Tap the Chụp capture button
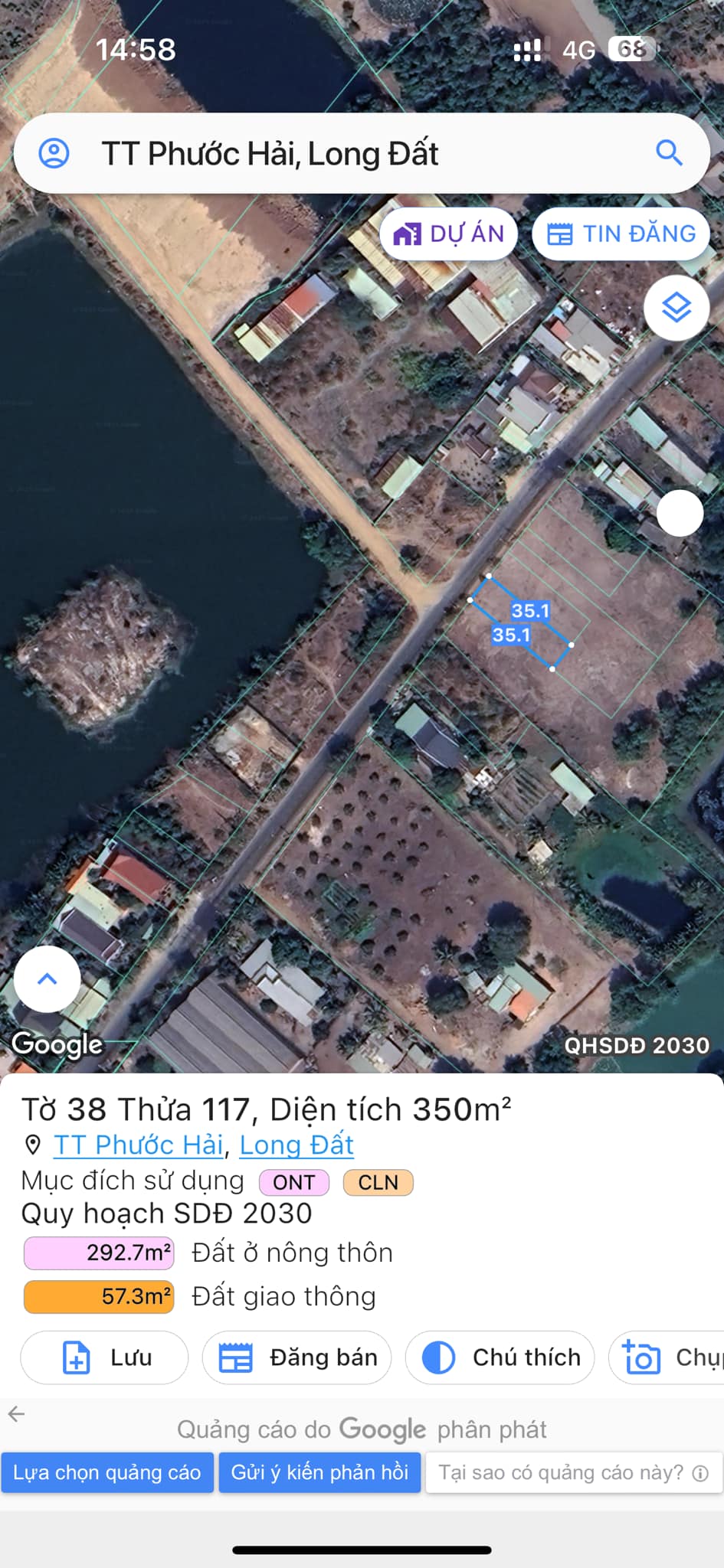The height and width of the screenshot is (1568, 724). coord(668,1357)
